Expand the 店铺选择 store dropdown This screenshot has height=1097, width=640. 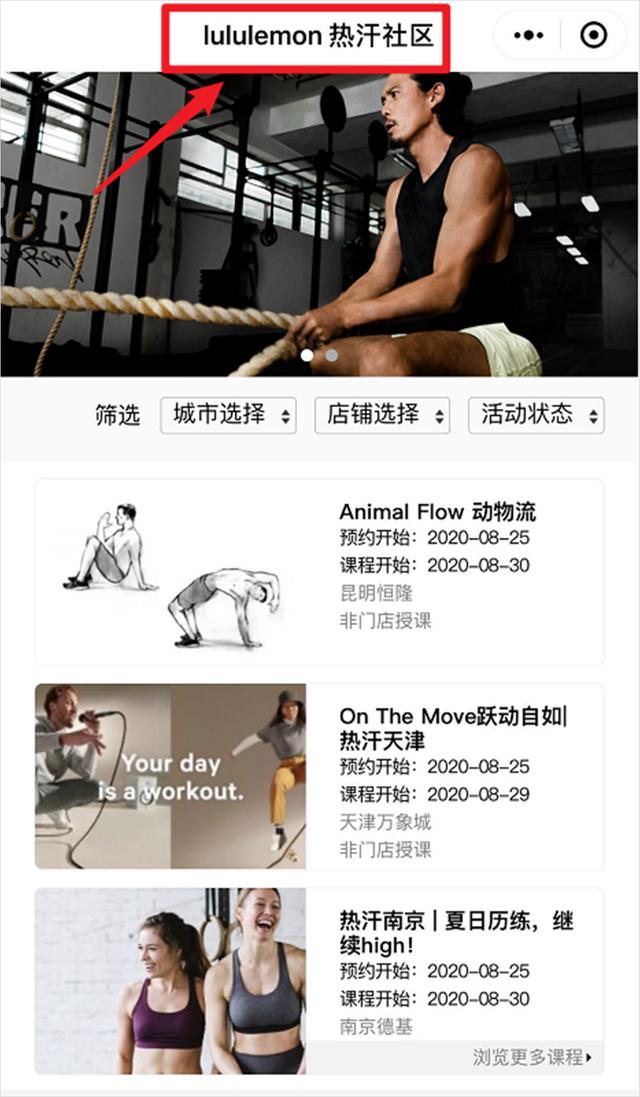coord(382,415)
